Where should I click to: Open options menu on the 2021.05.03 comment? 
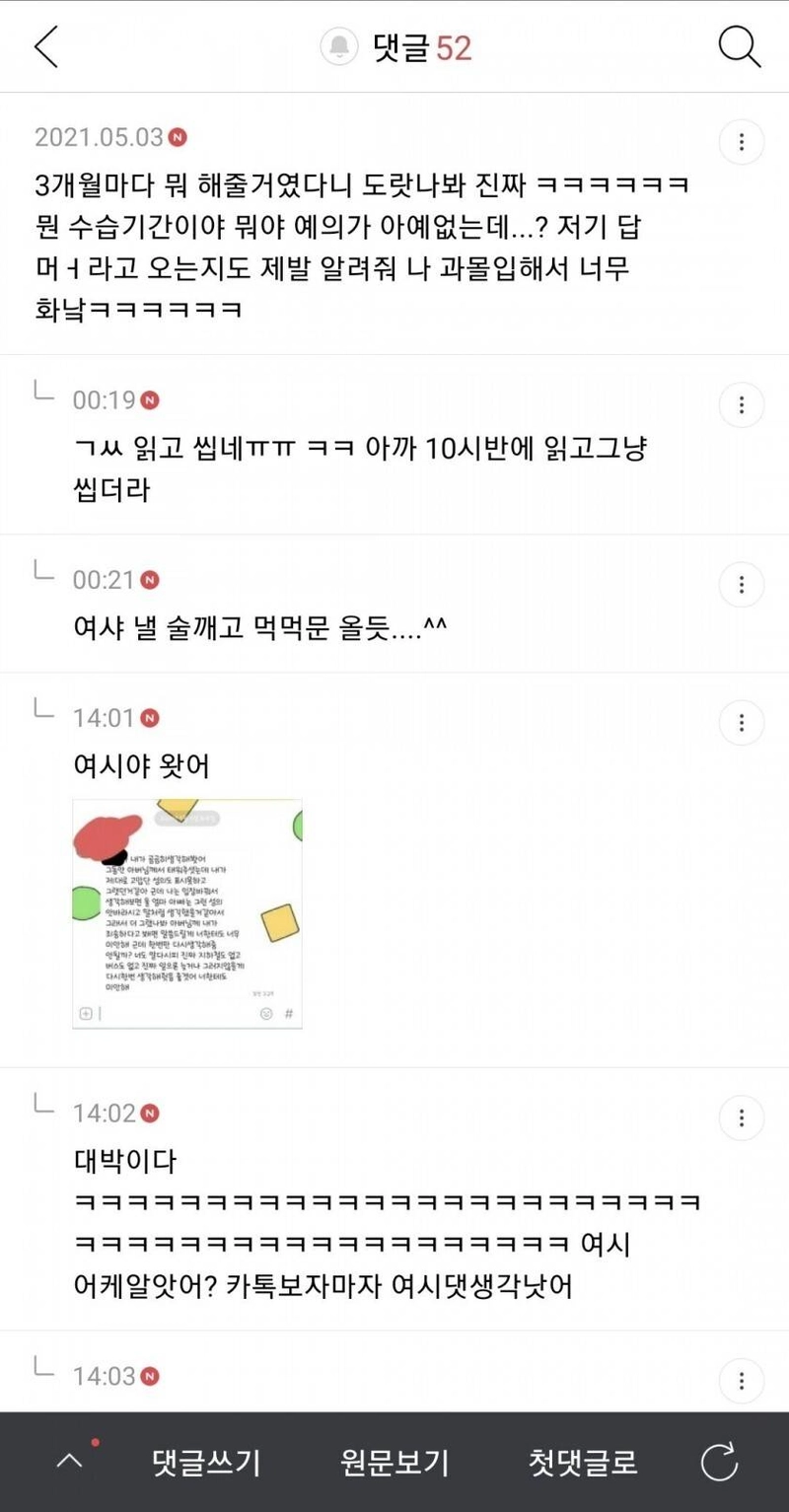(741, 141)
